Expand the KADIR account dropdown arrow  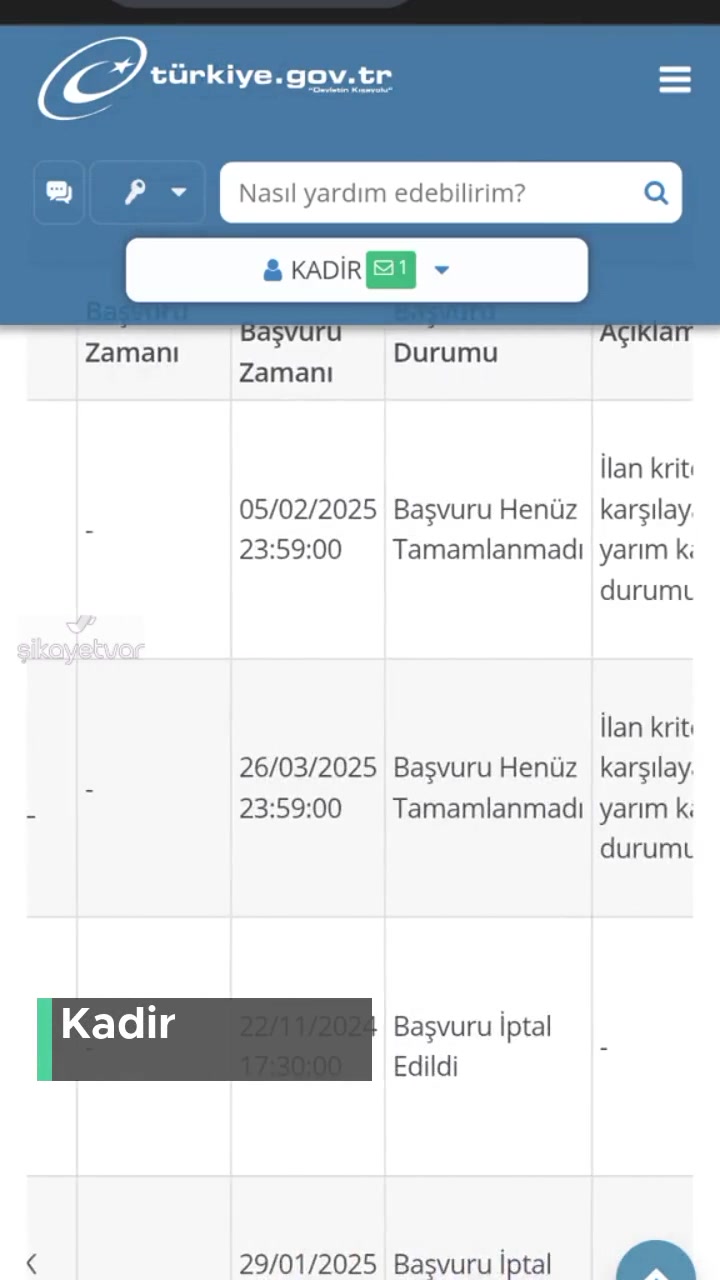click(x=441, y=269)
